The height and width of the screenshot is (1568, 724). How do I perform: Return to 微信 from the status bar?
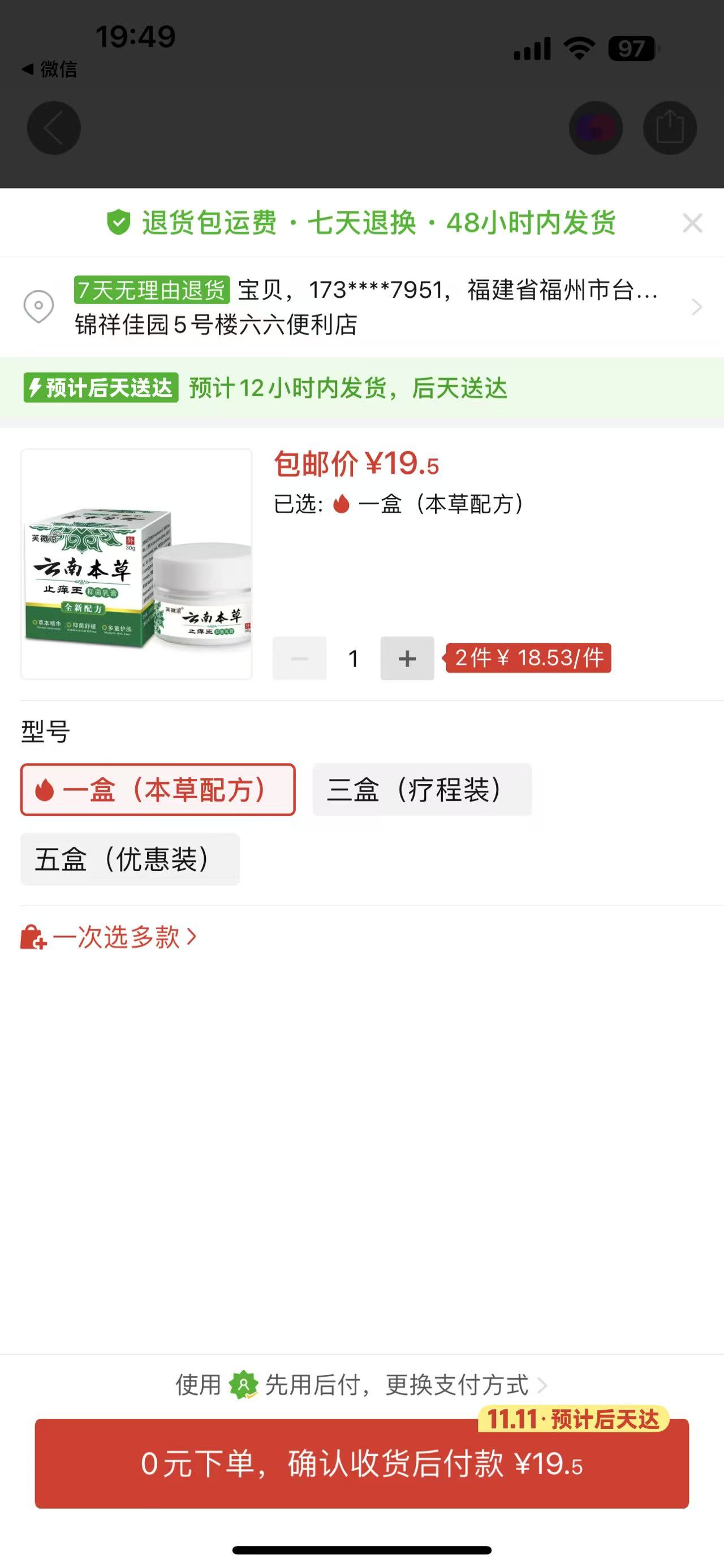50,70
